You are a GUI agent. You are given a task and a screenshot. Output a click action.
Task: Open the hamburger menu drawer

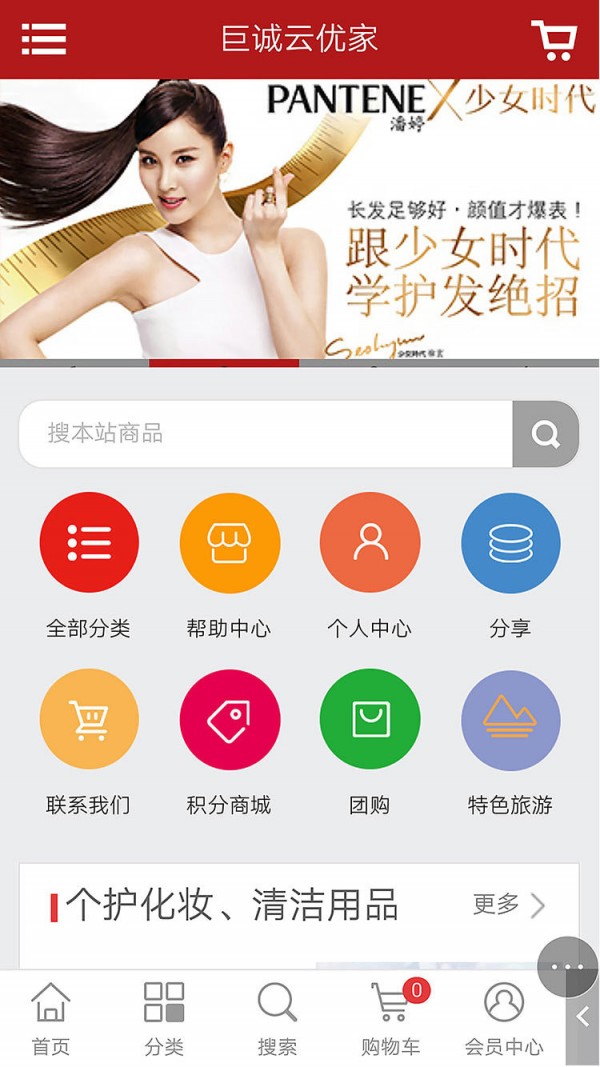tap(44, 38)
